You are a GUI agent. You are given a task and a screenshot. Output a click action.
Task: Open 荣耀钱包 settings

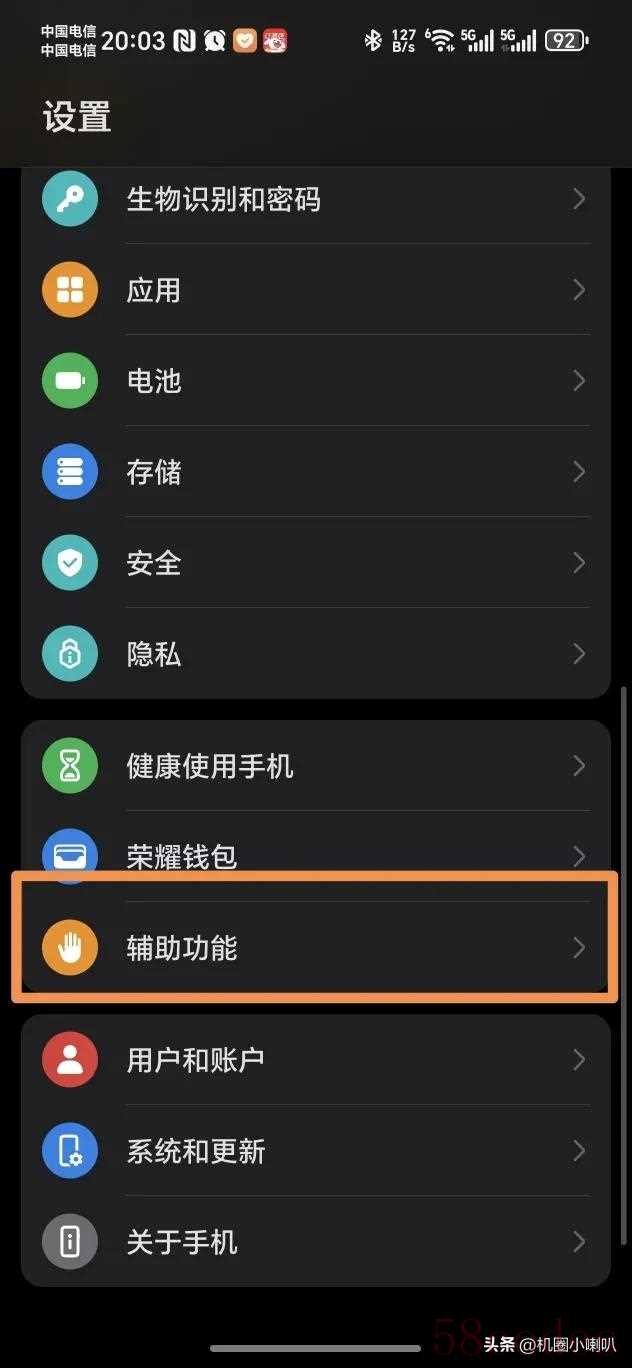[315, 856]
